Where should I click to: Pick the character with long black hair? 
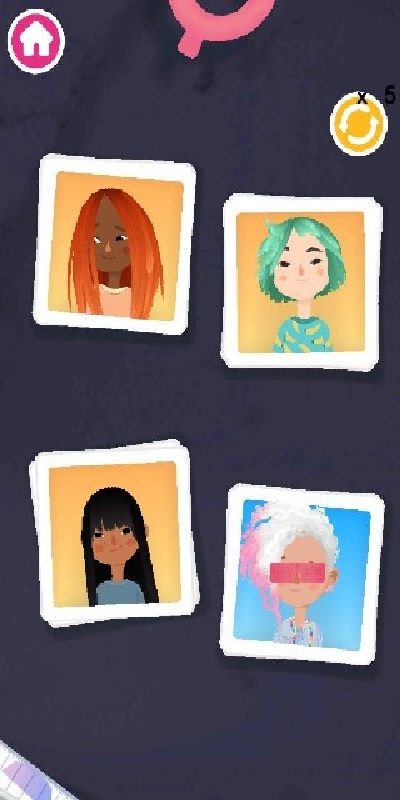114,534
